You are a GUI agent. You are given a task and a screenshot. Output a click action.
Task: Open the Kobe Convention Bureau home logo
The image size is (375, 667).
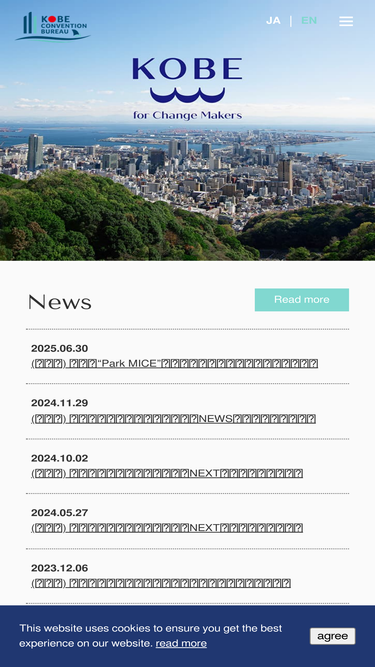pos(53,27)
